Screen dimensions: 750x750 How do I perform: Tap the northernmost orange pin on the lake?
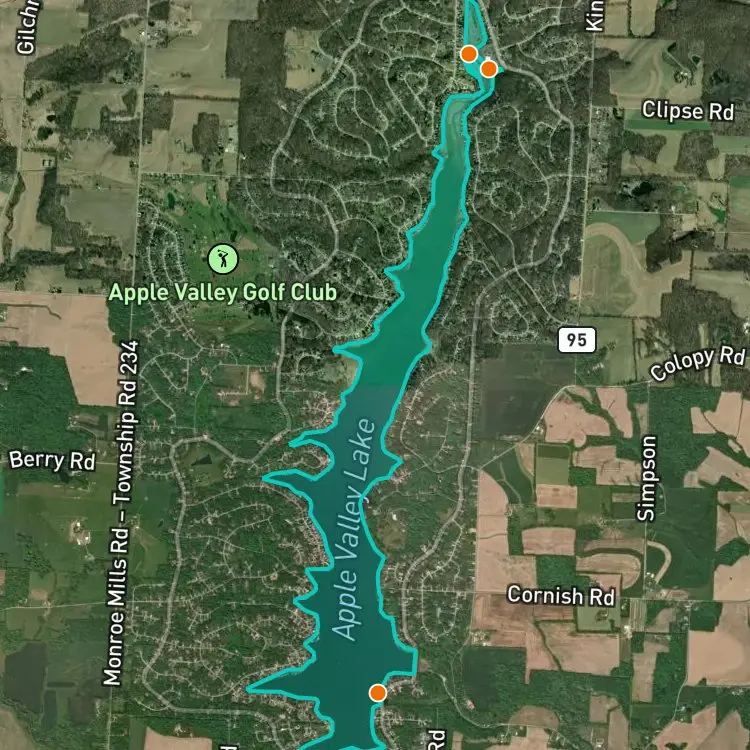coord(469,54)
